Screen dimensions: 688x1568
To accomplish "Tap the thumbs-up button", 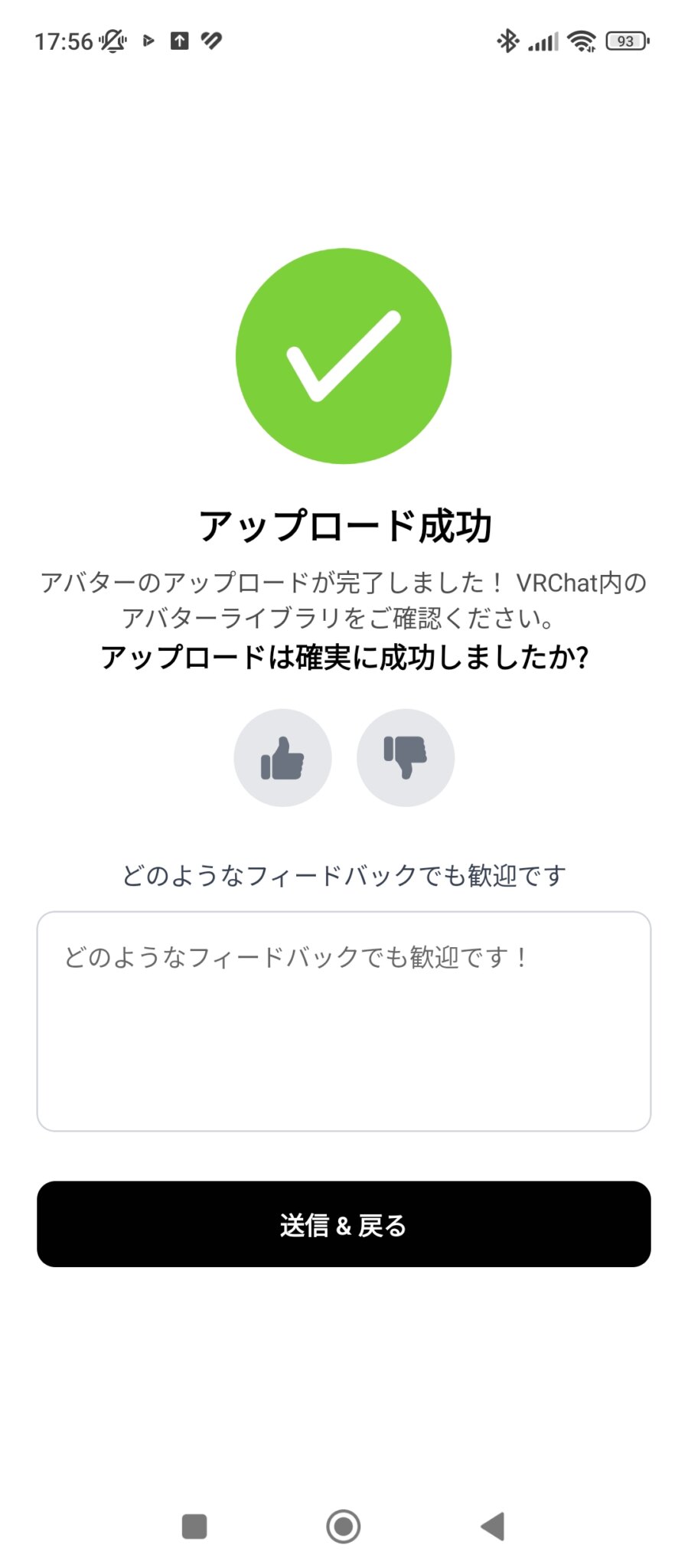I will [x=282, y=757].
